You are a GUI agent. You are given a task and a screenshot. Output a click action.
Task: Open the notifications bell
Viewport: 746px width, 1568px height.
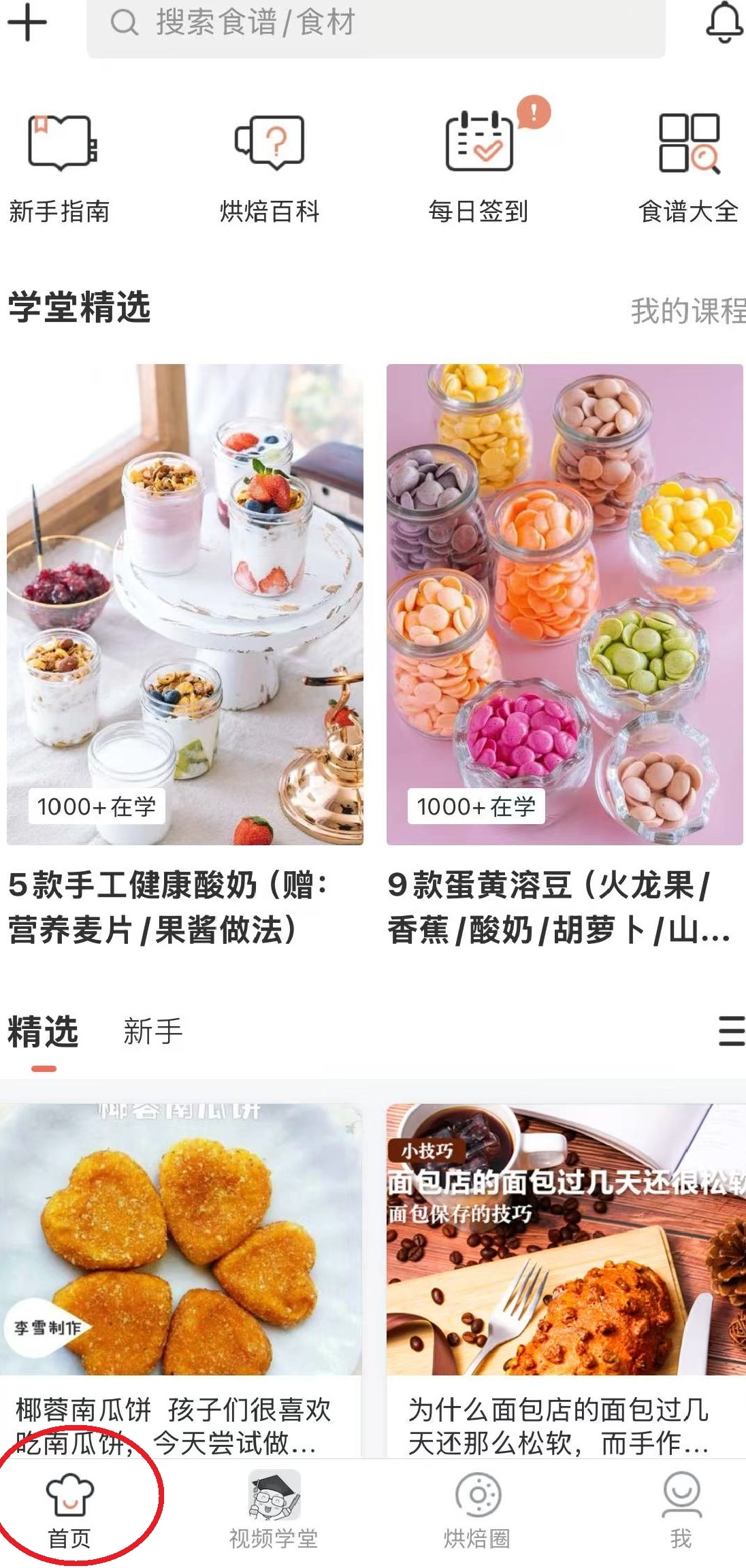point(724,22)
